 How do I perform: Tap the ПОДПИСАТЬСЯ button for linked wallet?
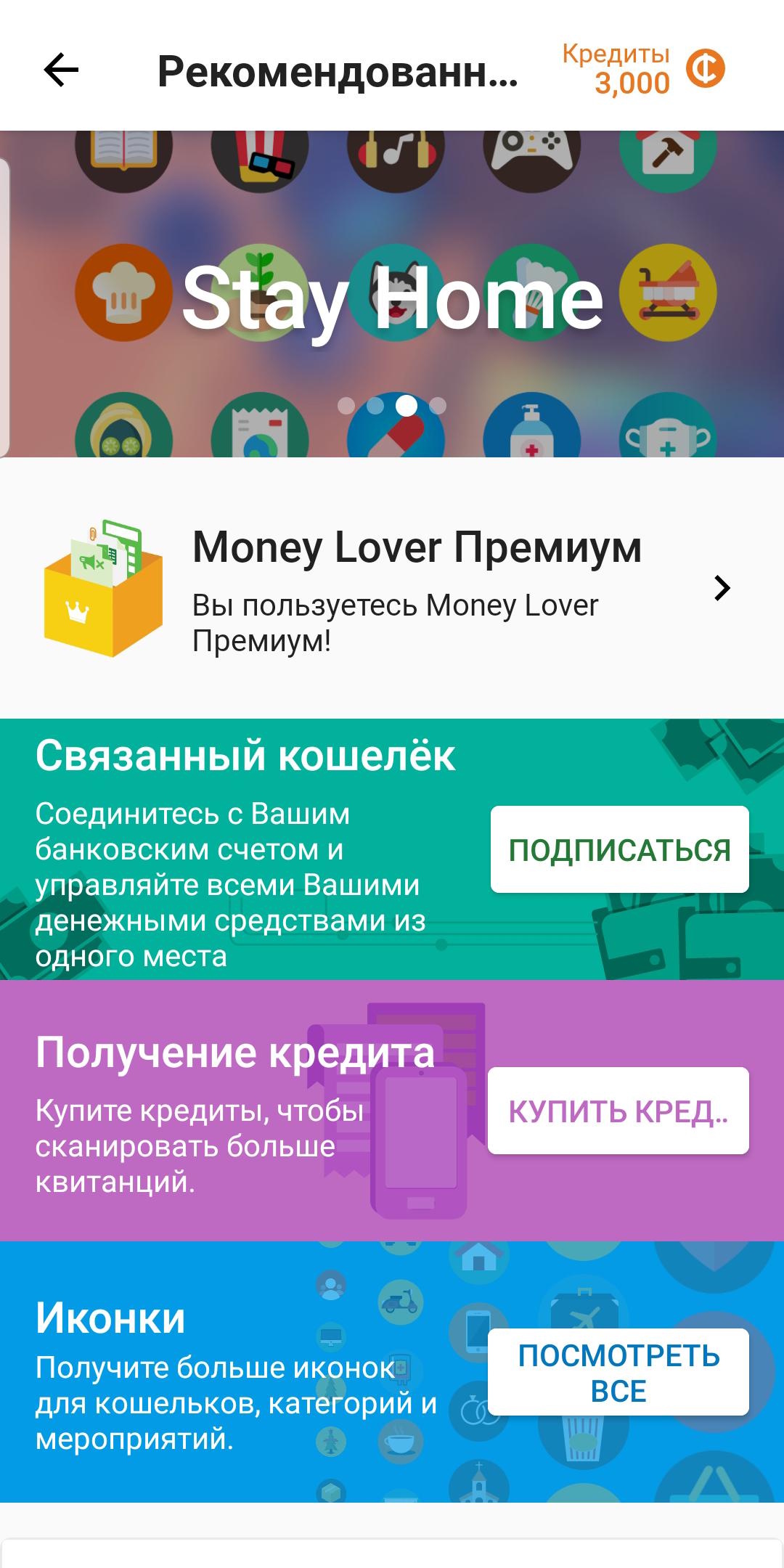point(619,849)
